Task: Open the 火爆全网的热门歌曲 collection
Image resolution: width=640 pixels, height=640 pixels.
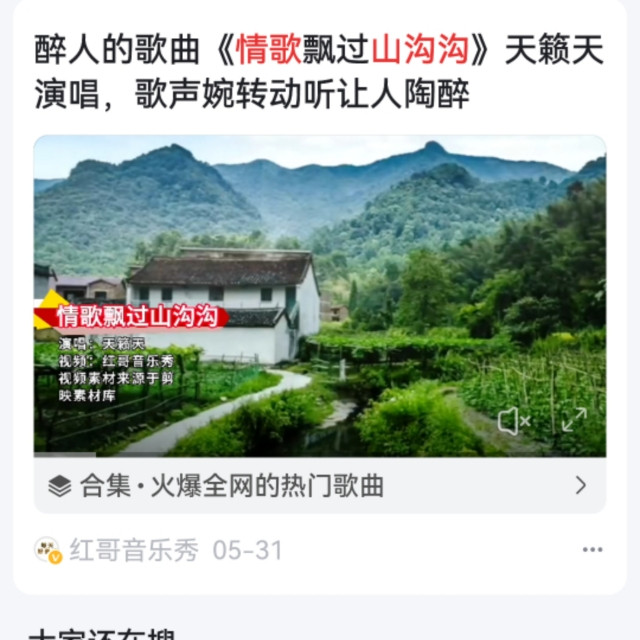Action: 319,486
